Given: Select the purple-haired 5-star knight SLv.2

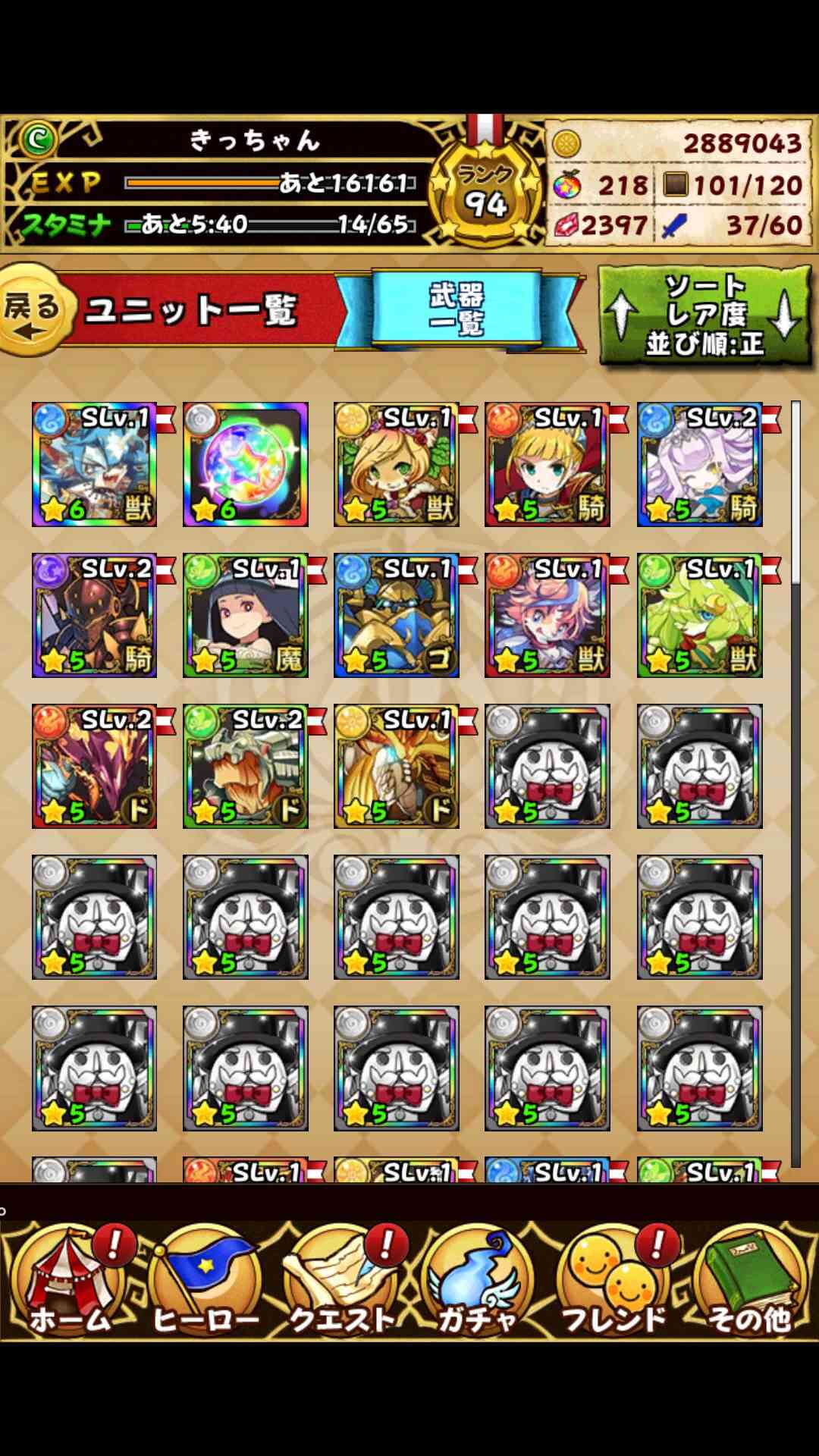Looking at the screenshot, I should (699, 464).
